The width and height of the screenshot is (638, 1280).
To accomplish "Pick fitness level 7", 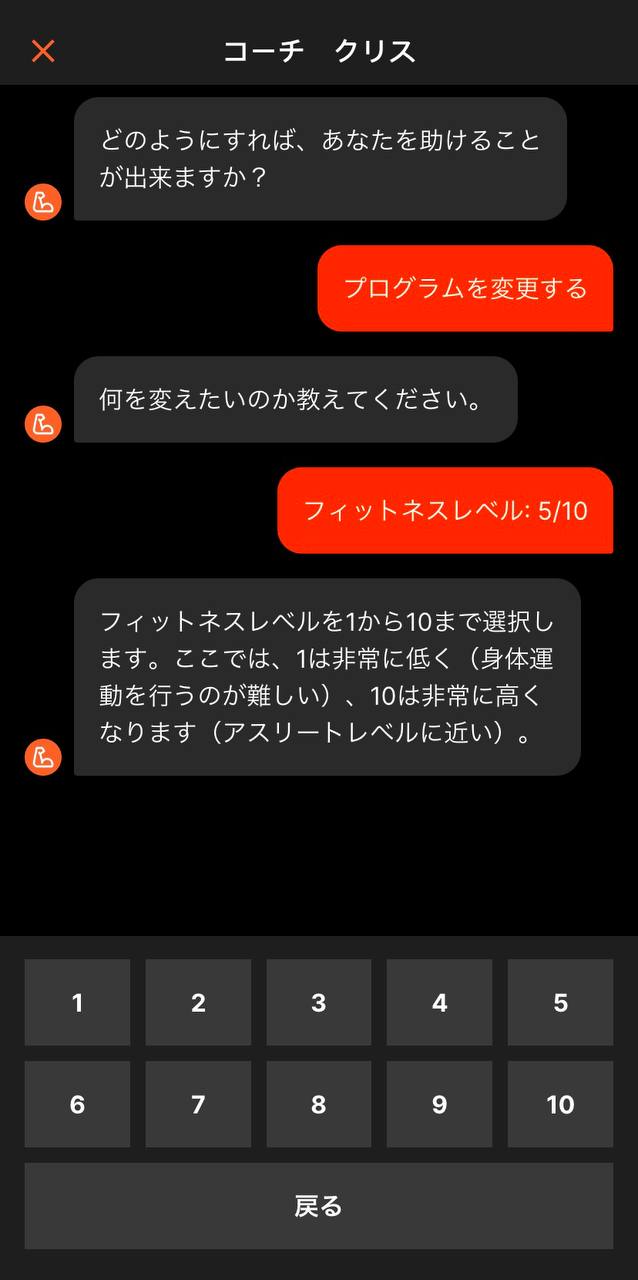I will pyautogui.click(x=198, y=1104).
